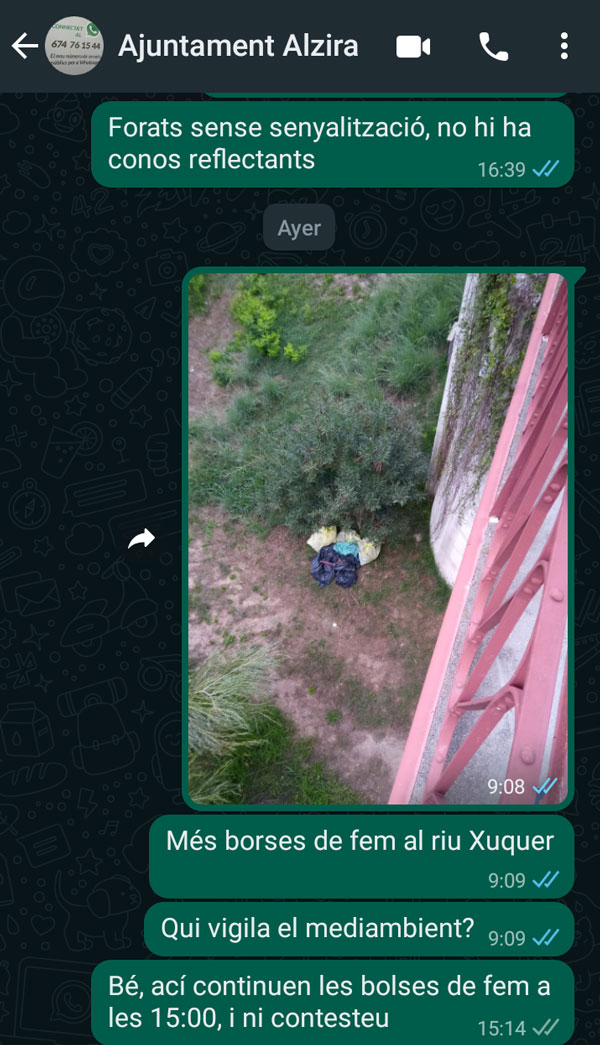This screenshot has height=1045, width=600.
Task: Open Ajuntament Alzira contact info
Action: point(238,46)
